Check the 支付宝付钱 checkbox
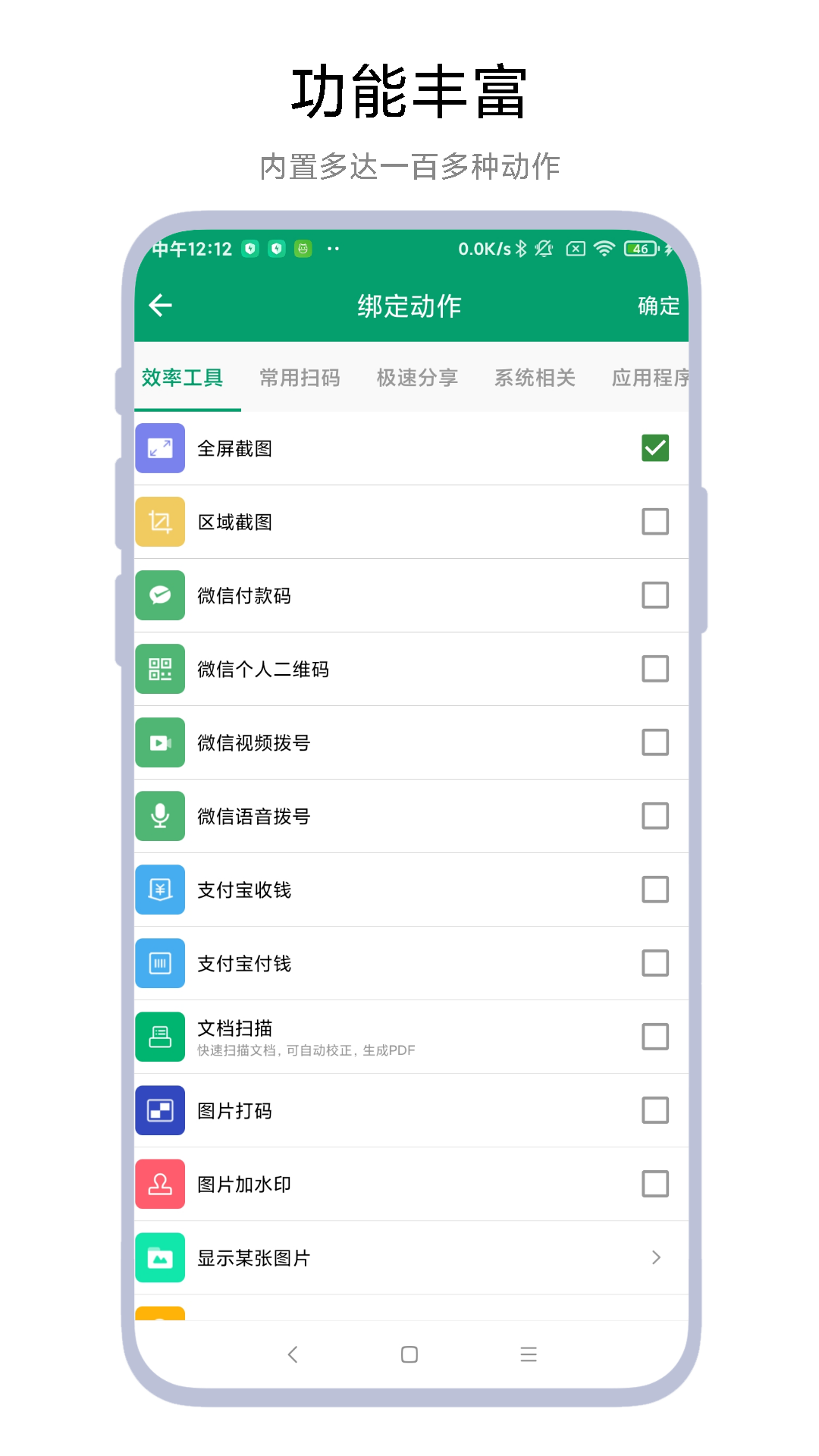Viewport: 819px width, 1456px height. (654, 963)
